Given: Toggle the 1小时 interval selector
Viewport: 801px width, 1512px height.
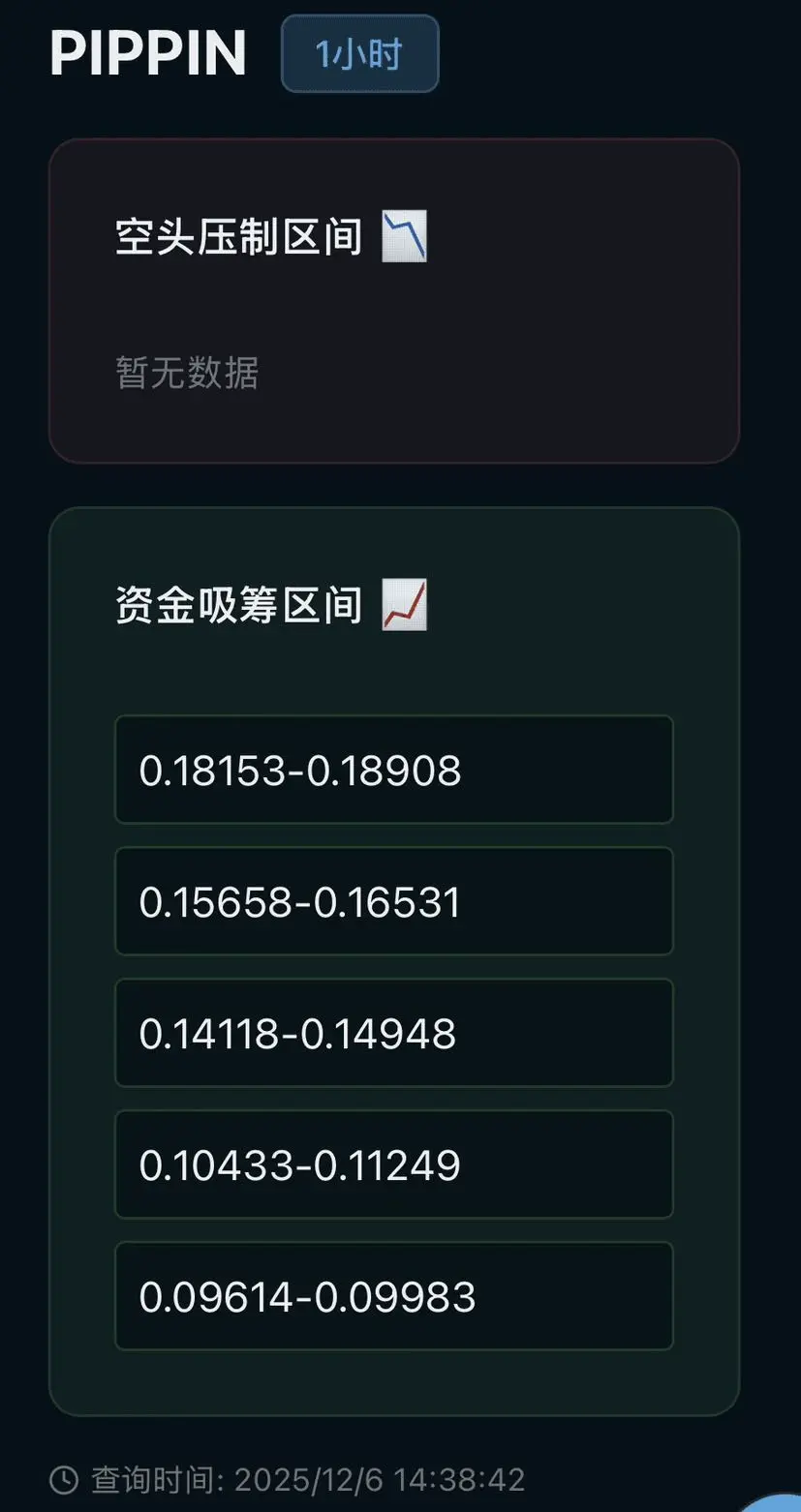Looking at the screenshot, I should click(x=359, y=55).
